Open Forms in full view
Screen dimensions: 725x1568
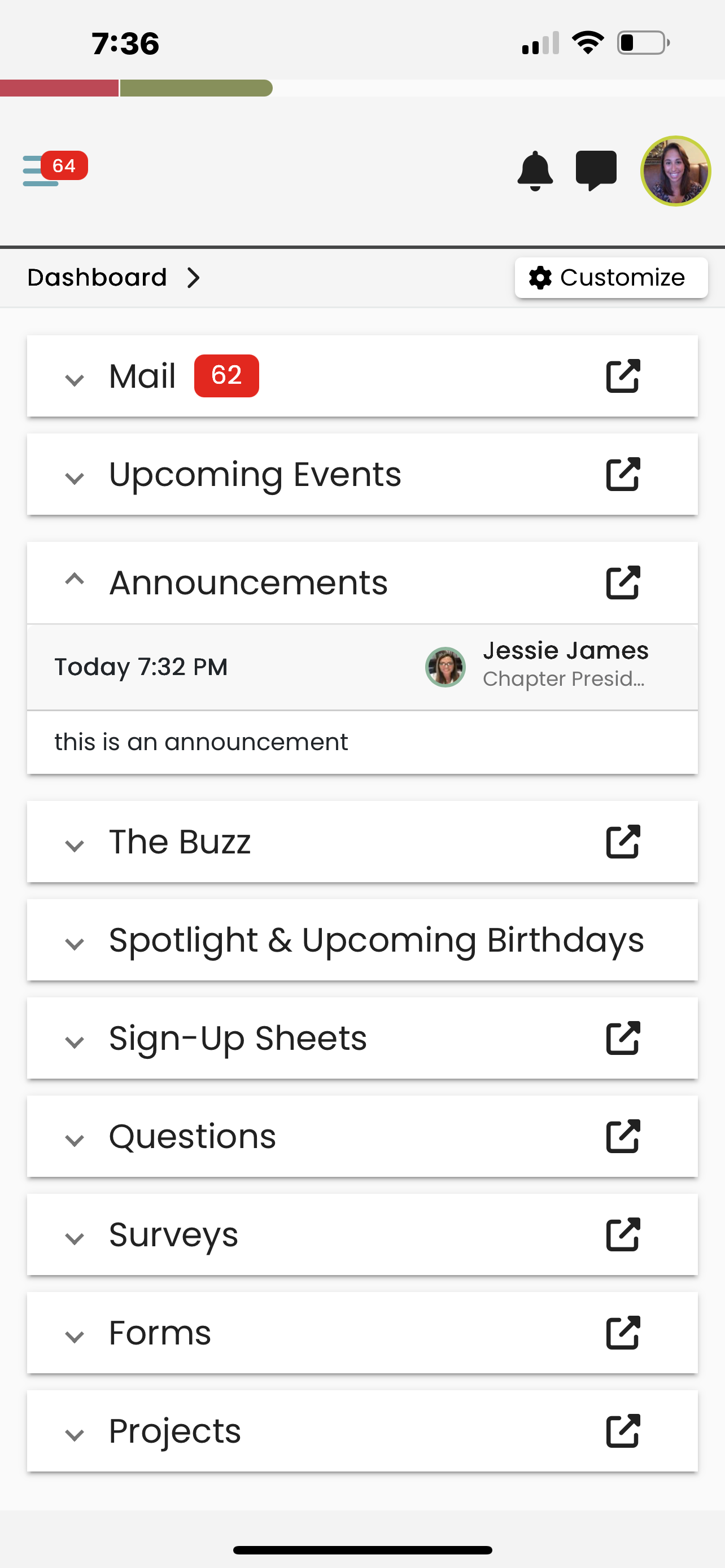[623, 1333]
